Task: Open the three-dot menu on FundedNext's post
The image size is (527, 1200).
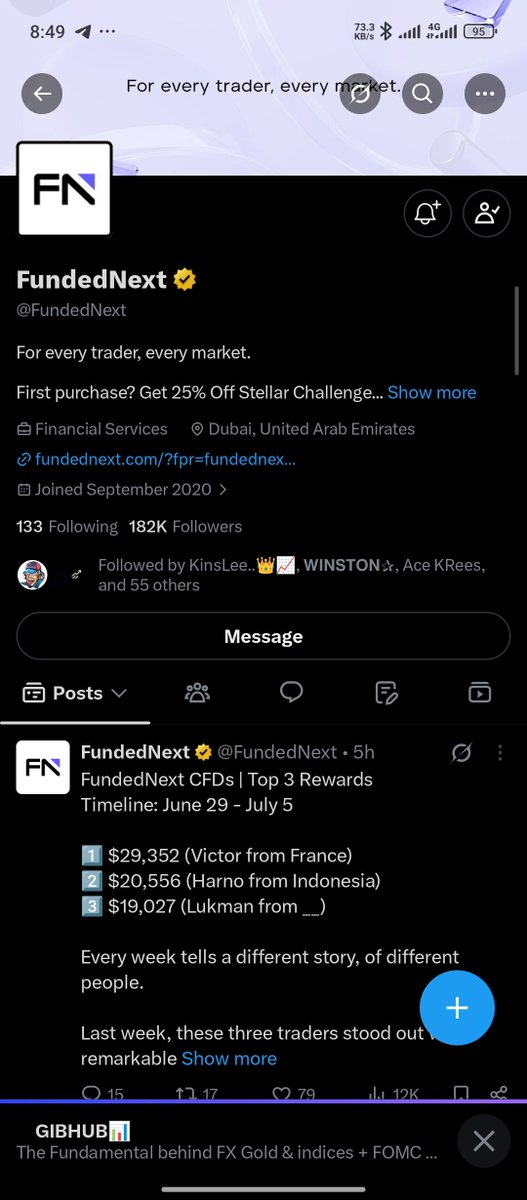Action: (x=500, y=753)
